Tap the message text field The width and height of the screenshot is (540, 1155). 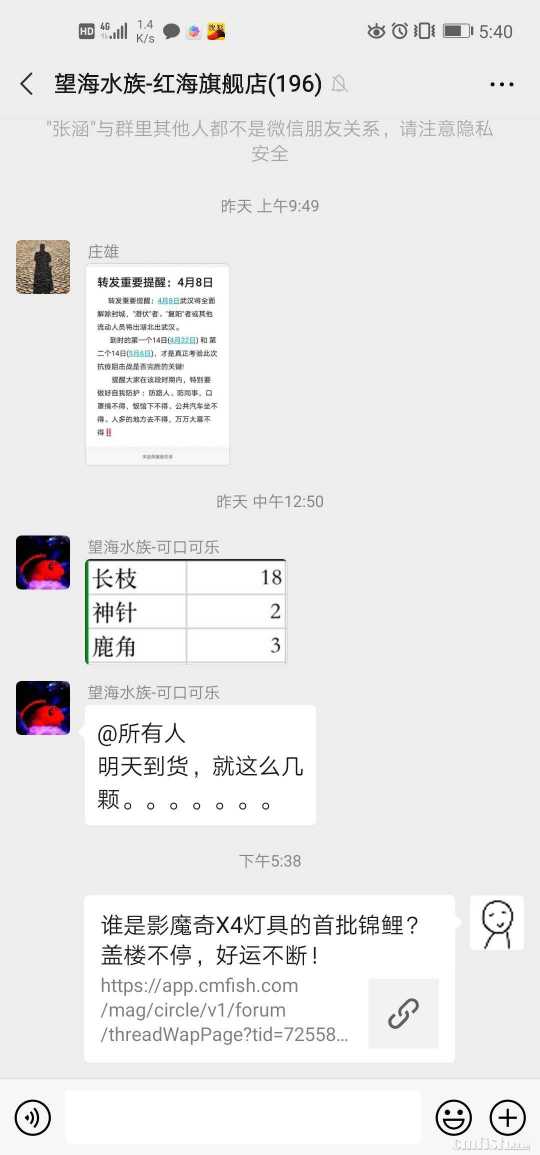point(243,1117)
